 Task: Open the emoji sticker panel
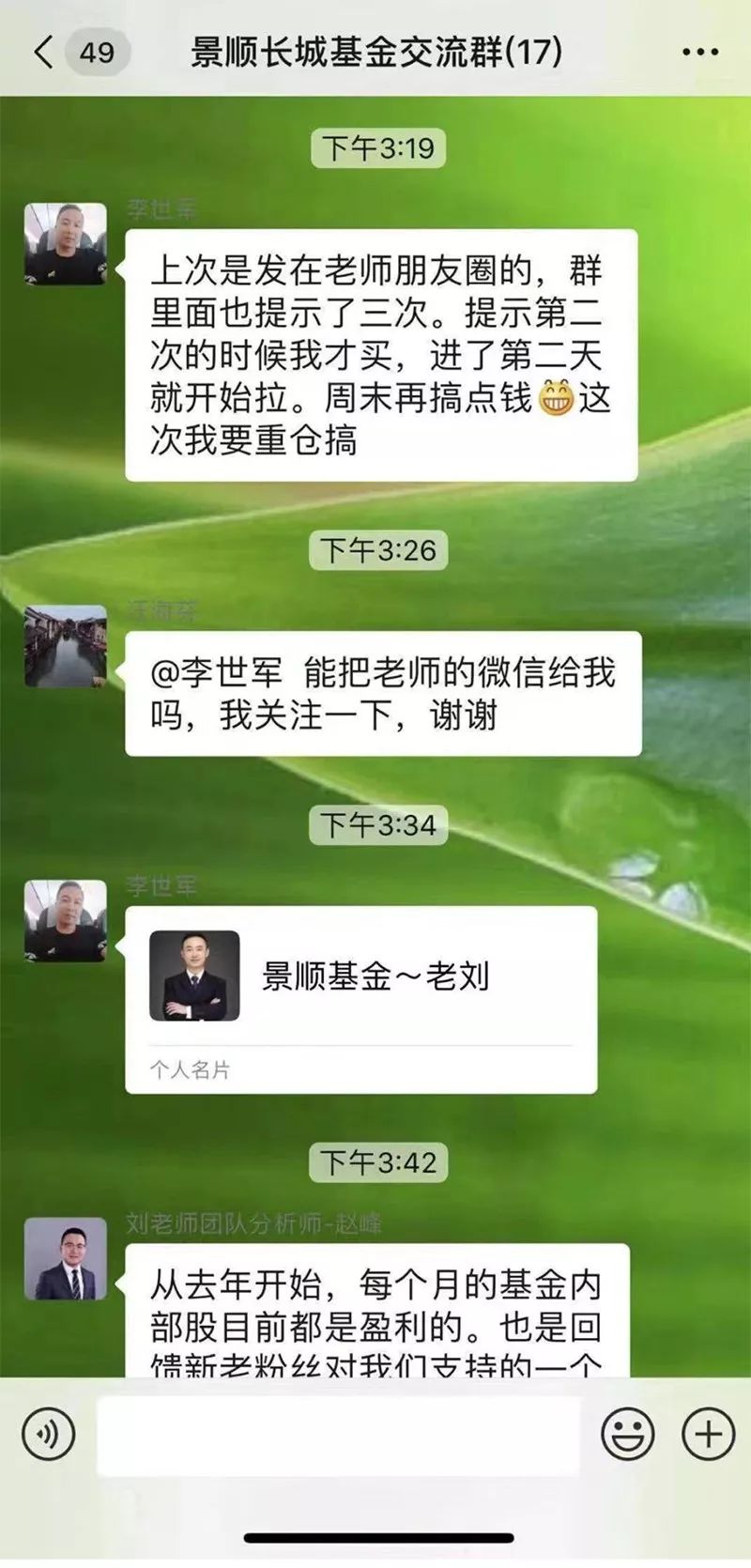coord(627,1434)
